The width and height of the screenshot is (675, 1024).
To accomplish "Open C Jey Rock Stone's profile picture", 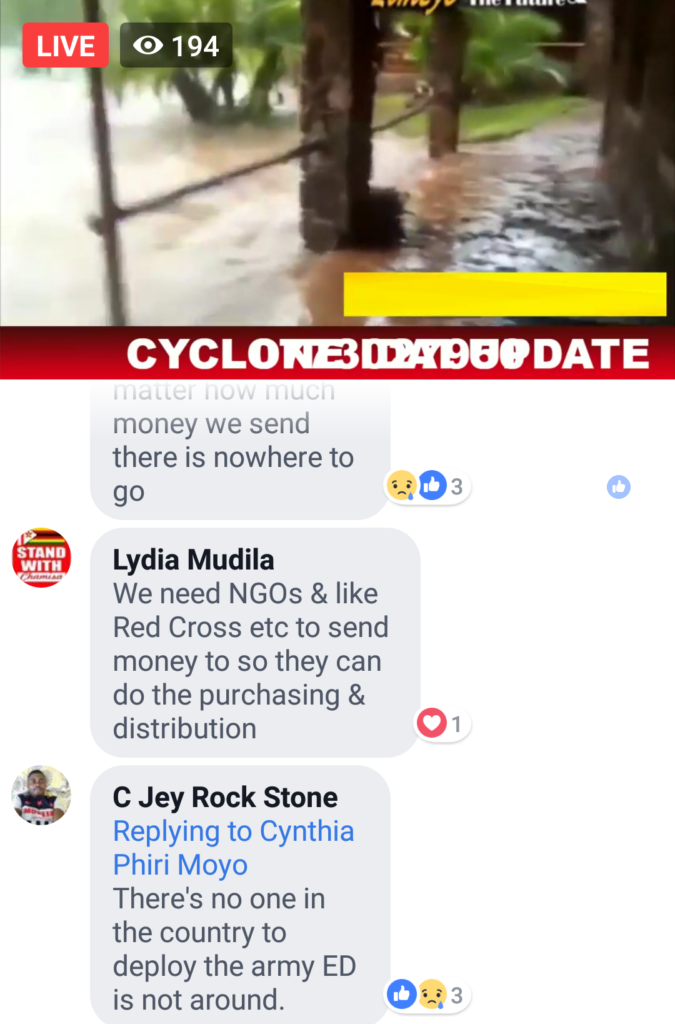I will (x=41, y=796).
